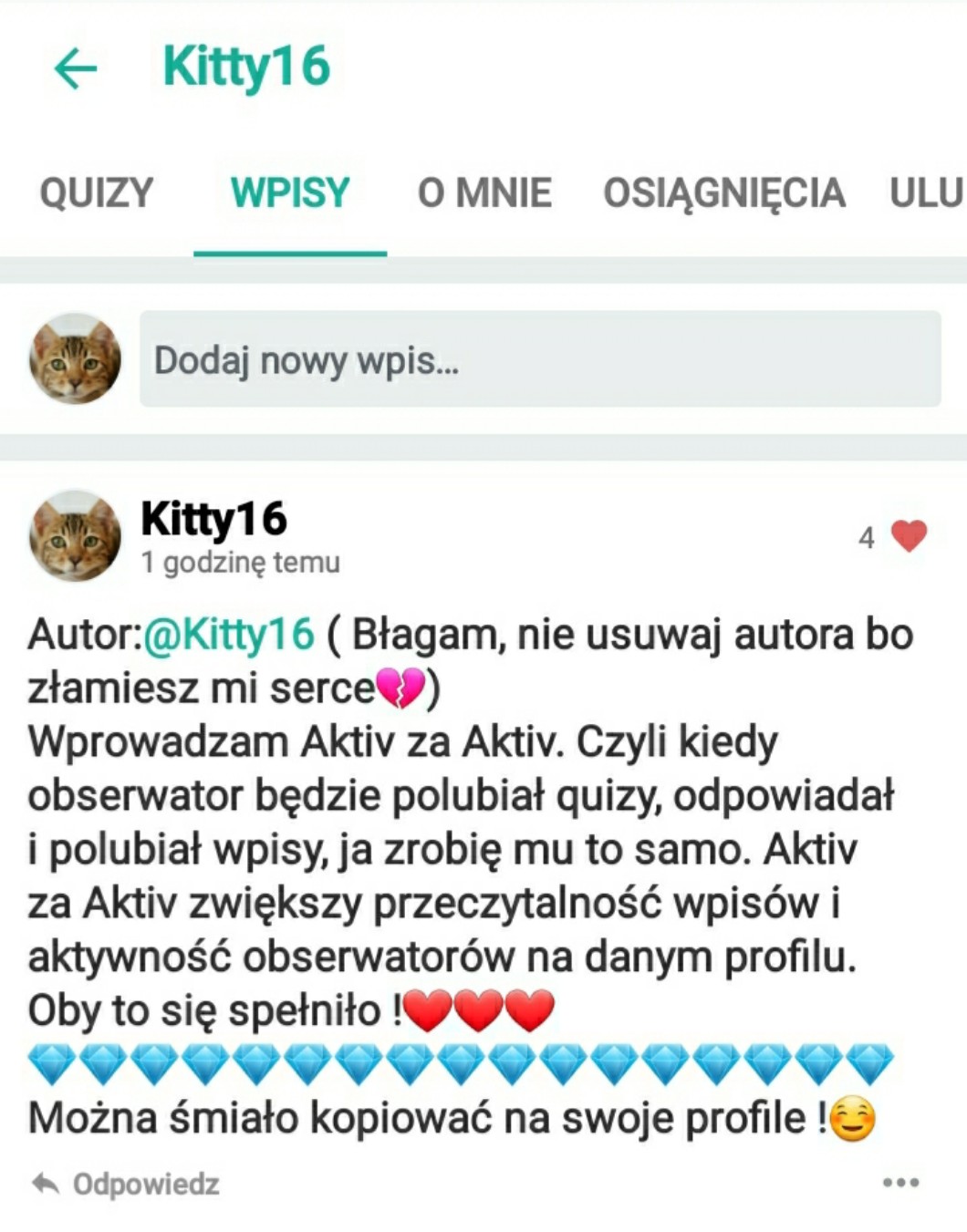The height and width of the screenshot is (1232, 967).
Task: Go back using the arrow icon
Action: tap(76, 68)
